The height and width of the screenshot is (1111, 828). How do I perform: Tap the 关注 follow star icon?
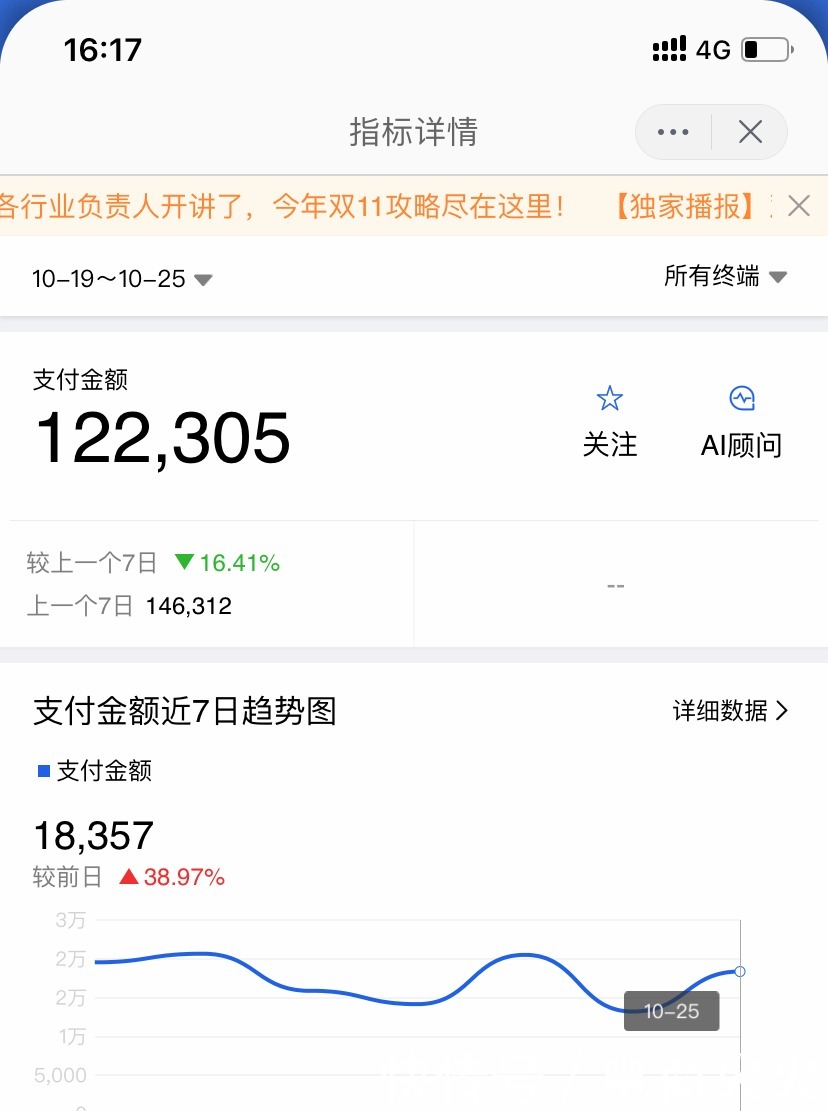(610, 398)
